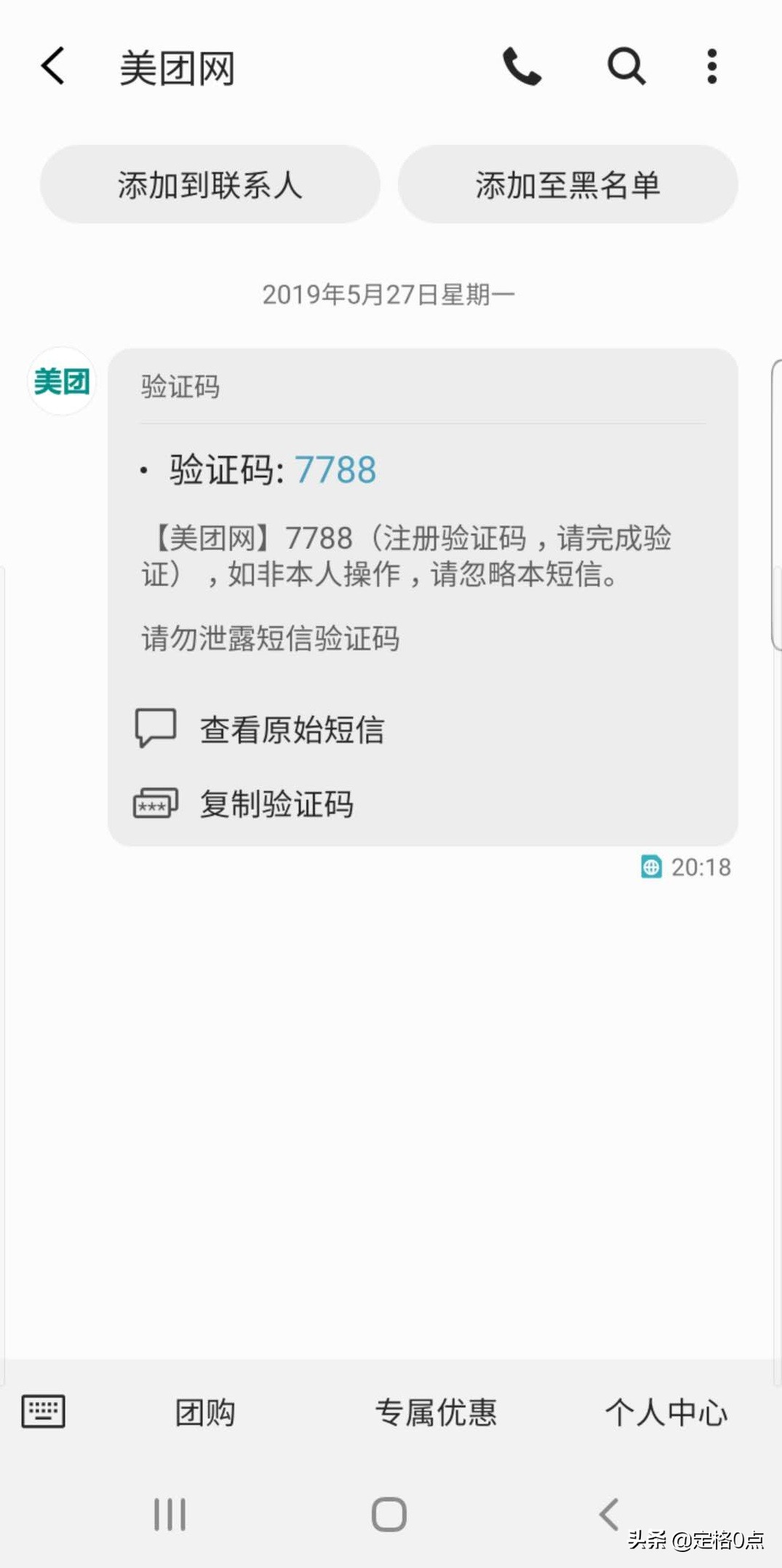Tap the 美团 sender avatar
The width and height of the screenshot is (782, 1568).
point(61,381)
